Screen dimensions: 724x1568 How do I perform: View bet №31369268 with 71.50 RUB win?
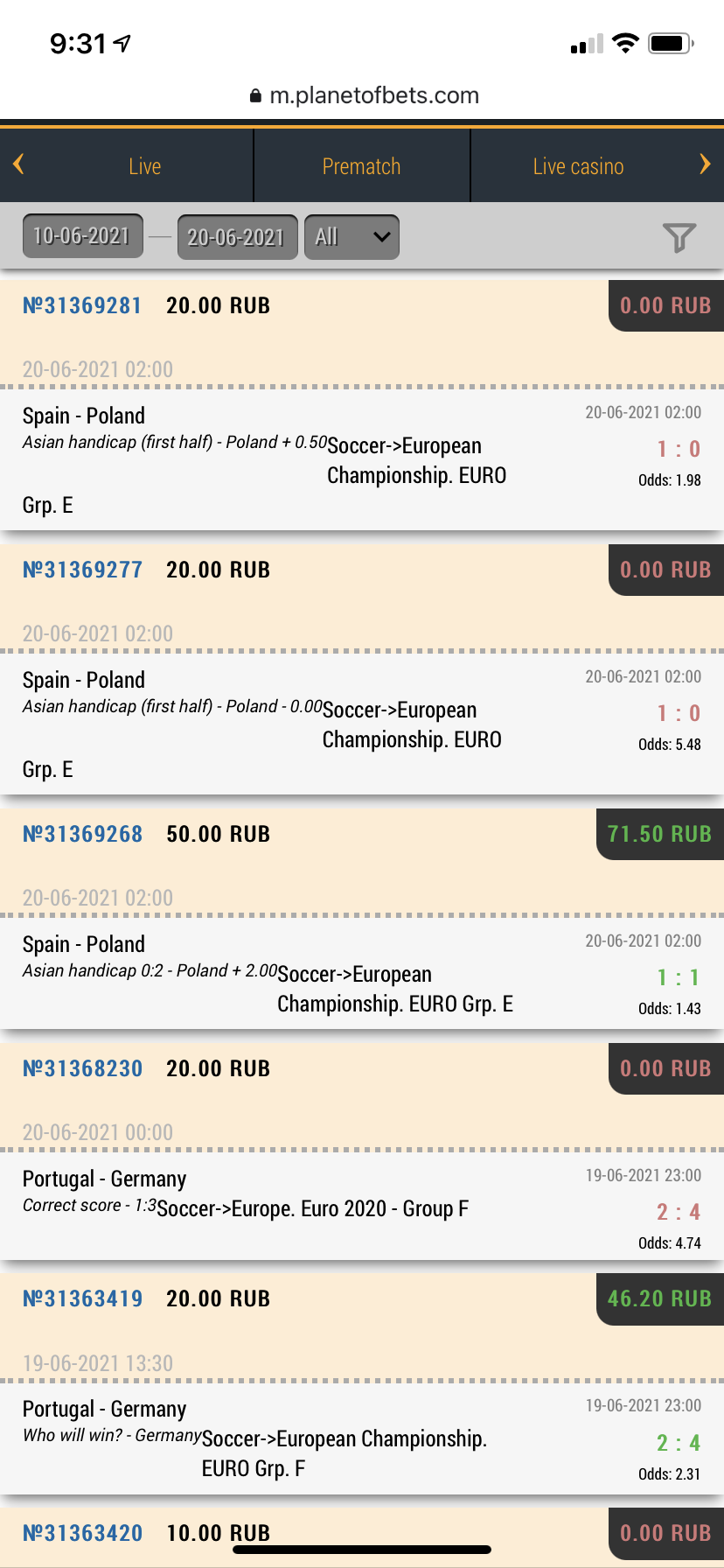[x=82, y=834]
